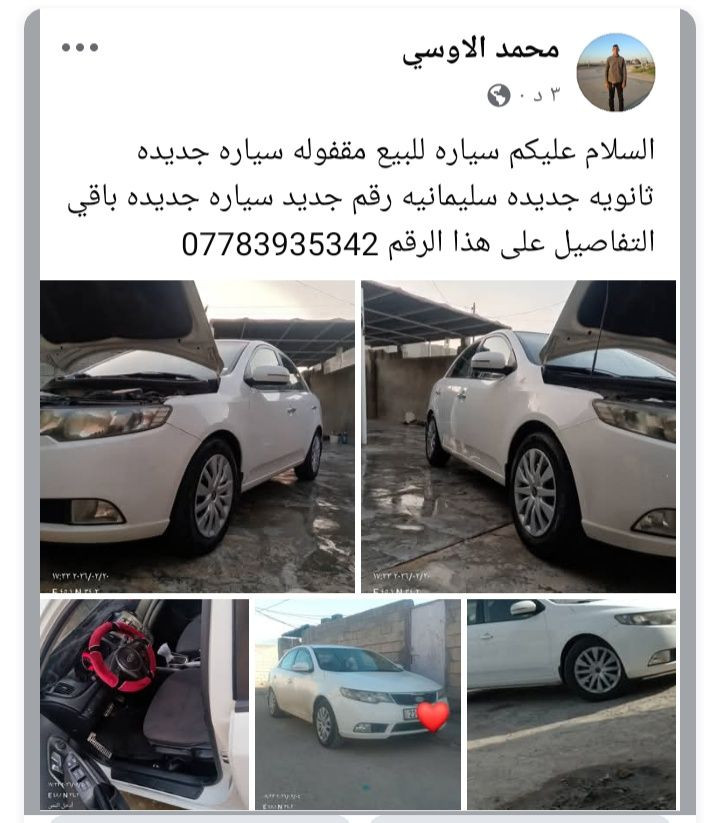720x823 pixels.
Task: Open profile name محمد الاوسي
Action: click(480, 48)
